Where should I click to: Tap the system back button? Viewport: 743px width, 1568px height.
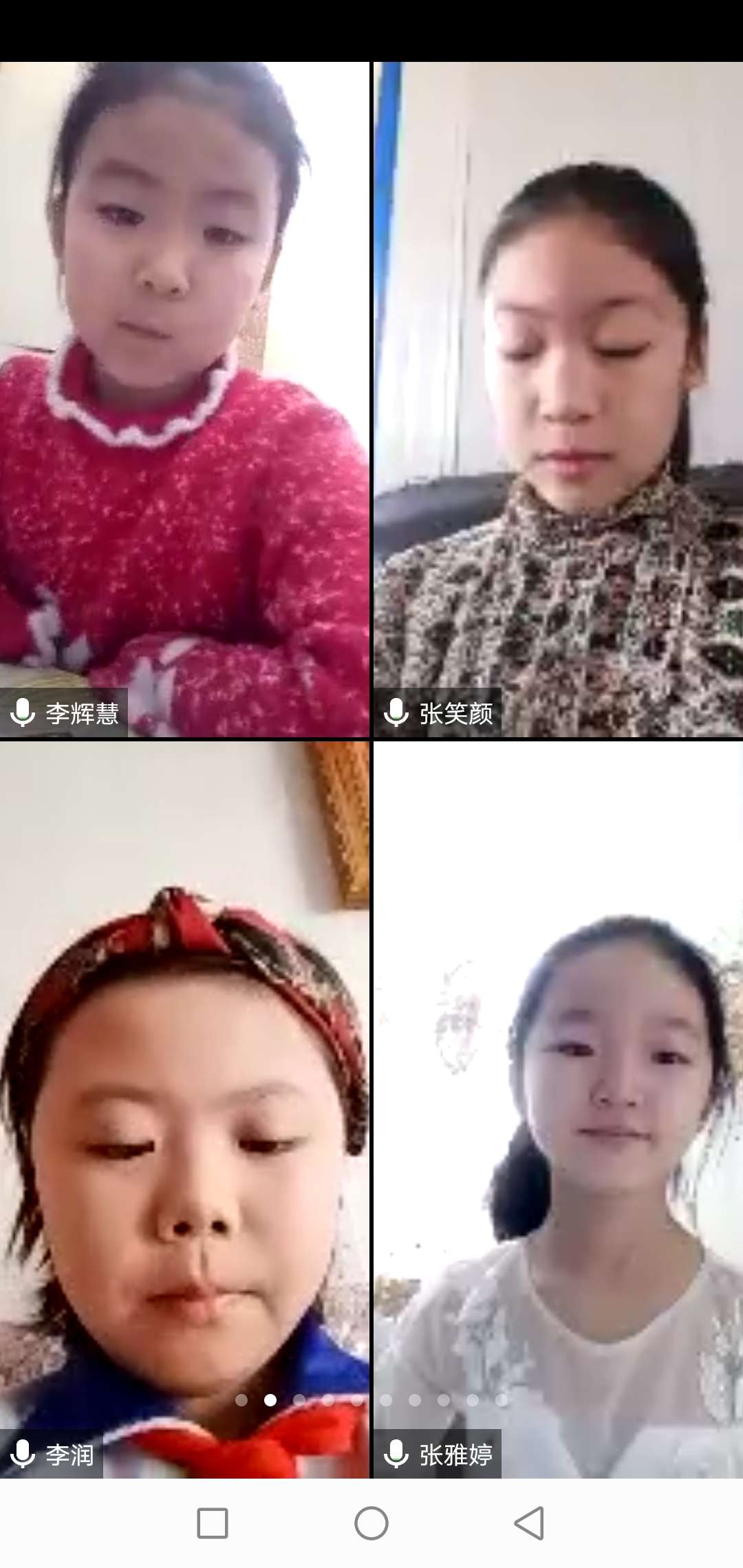coord(529,1523)
